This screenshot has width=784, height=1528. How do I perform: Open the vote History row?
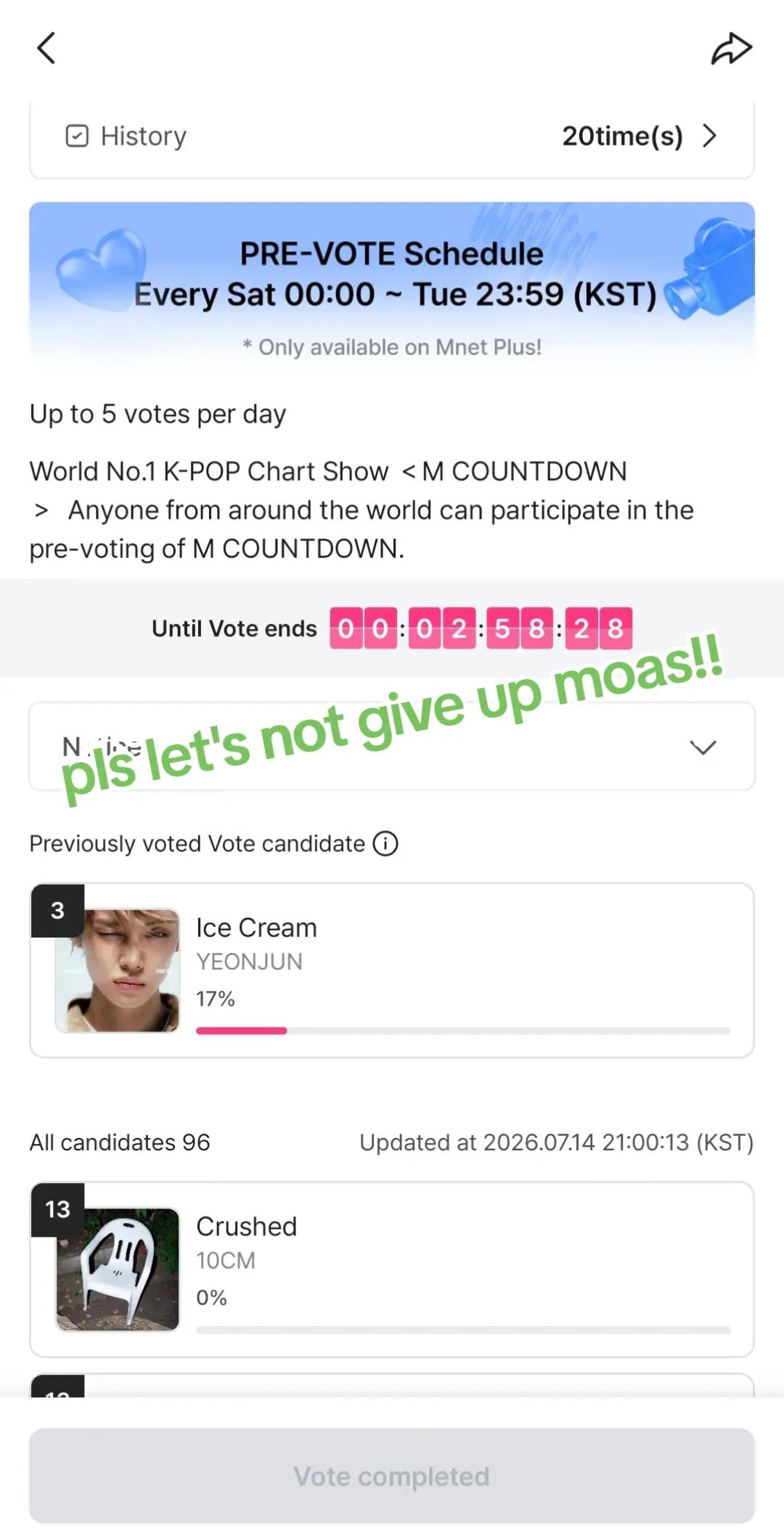click(x=392, y=137)
